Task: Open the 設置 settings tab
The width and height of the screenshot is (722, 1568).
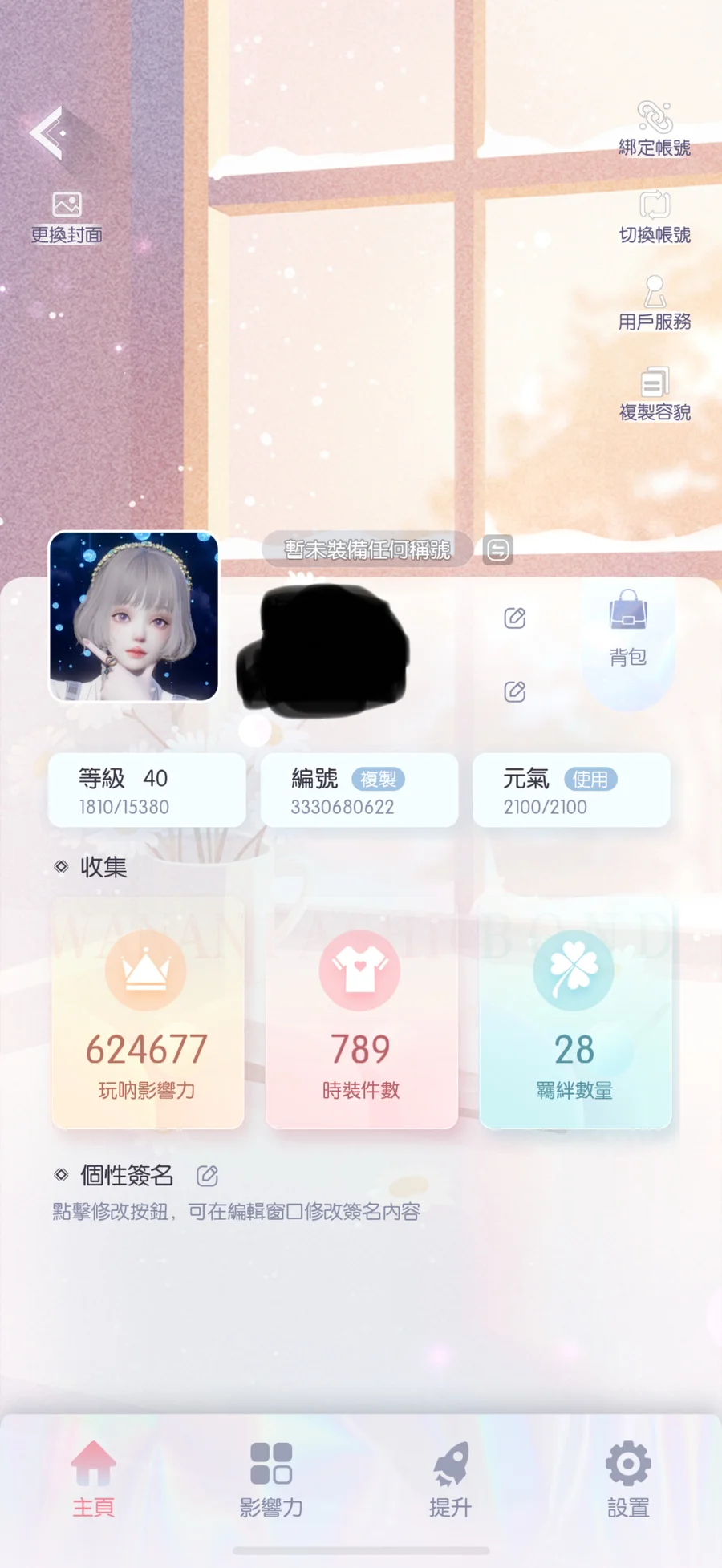Action: 628,1481
